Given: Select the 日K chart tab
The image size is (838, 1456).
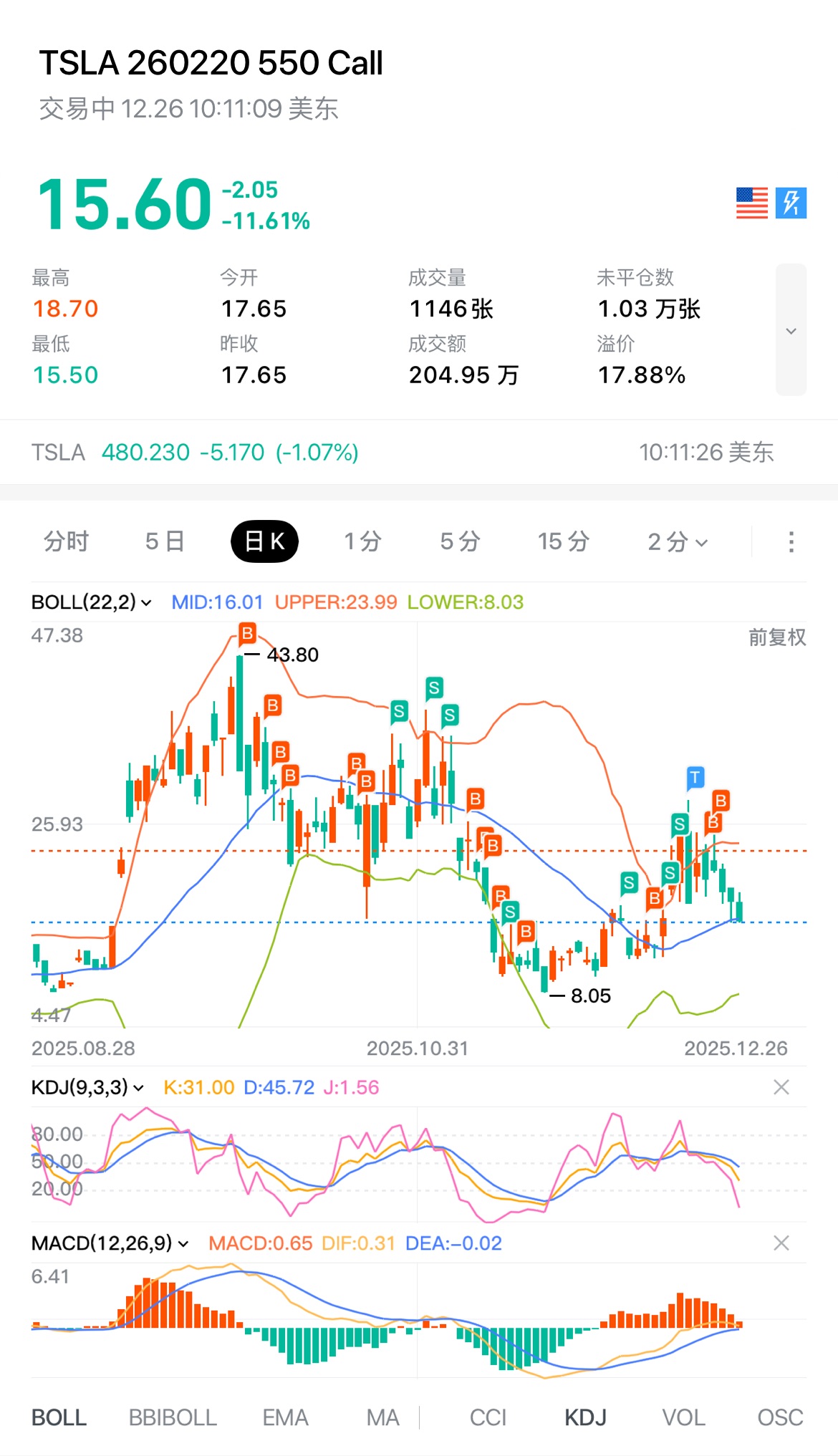Looking at the screenshot, I should (264, 541).
